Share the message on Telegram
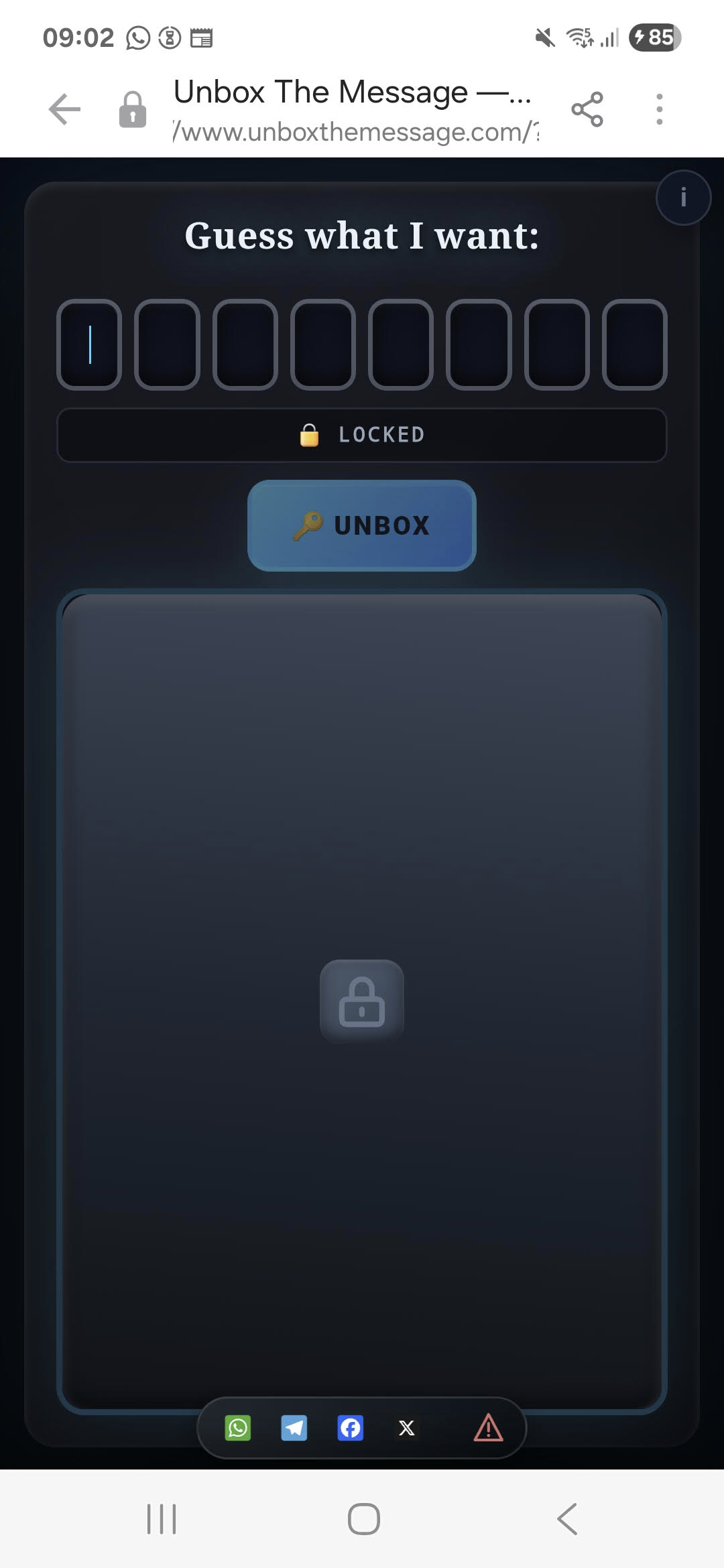 click(294, 1428)
